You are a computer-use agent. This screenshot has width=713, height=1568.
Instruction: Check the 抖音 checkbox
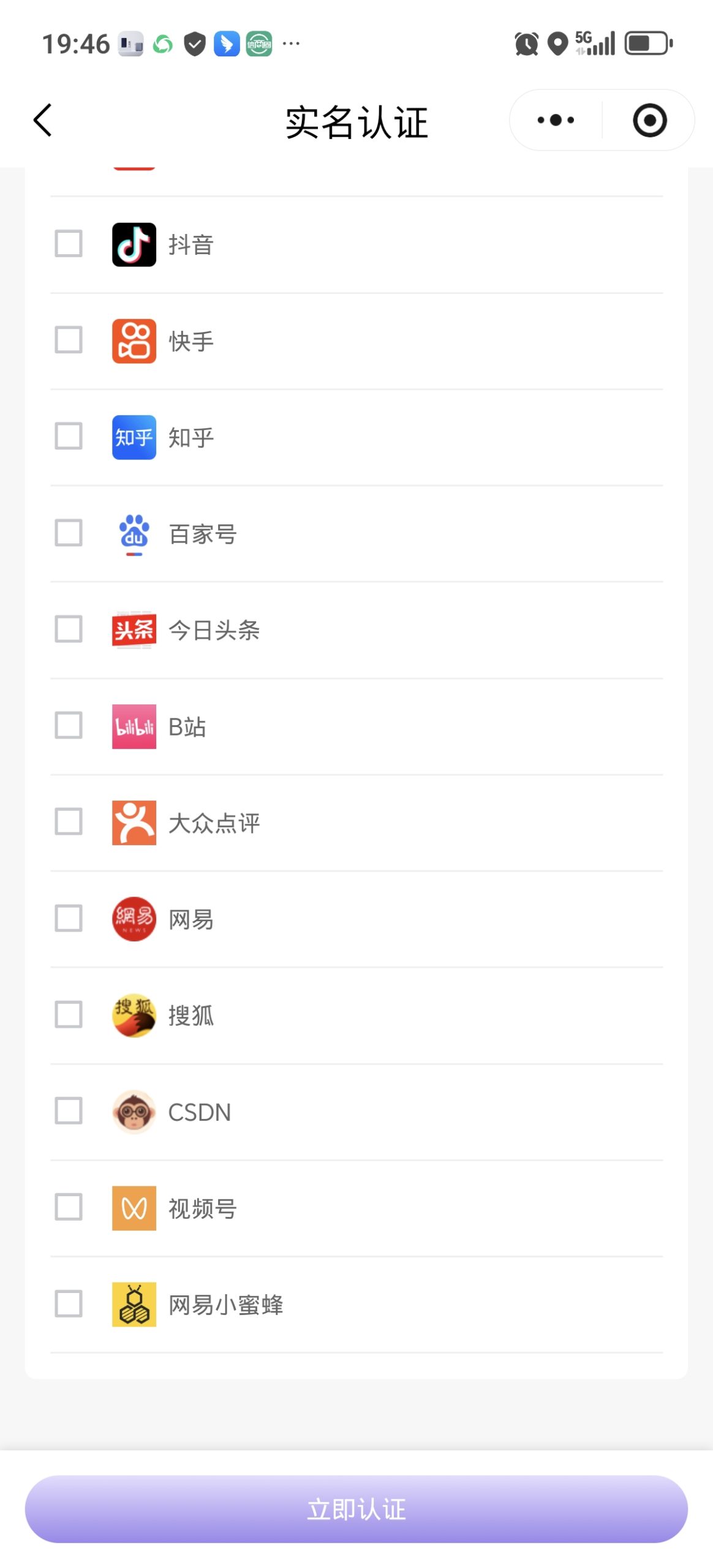[69, 244]
